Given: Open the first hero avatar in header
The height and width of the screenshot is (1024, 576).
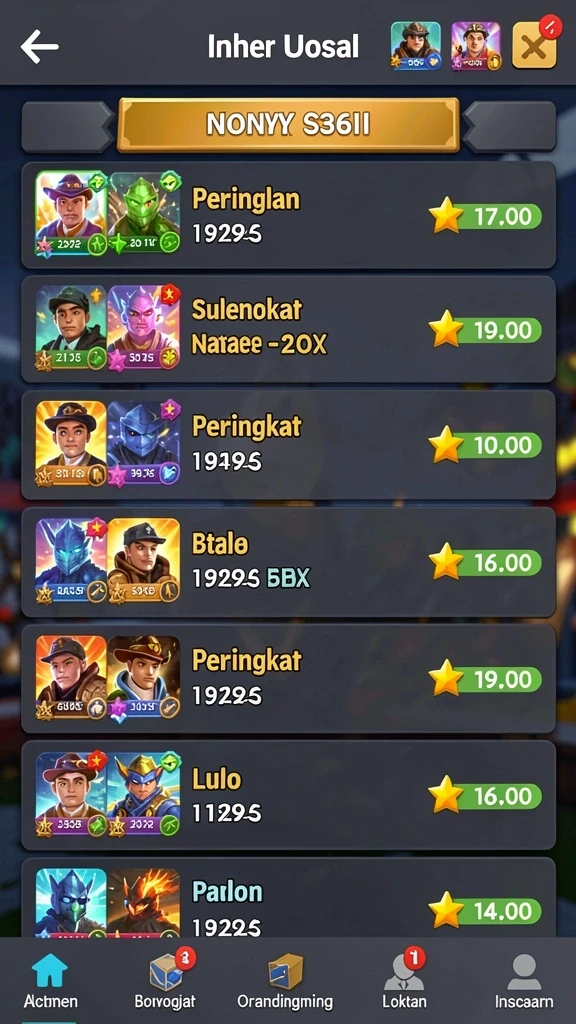Looking at the screenshot, I should pyautogui.click(x=415, y=46).
